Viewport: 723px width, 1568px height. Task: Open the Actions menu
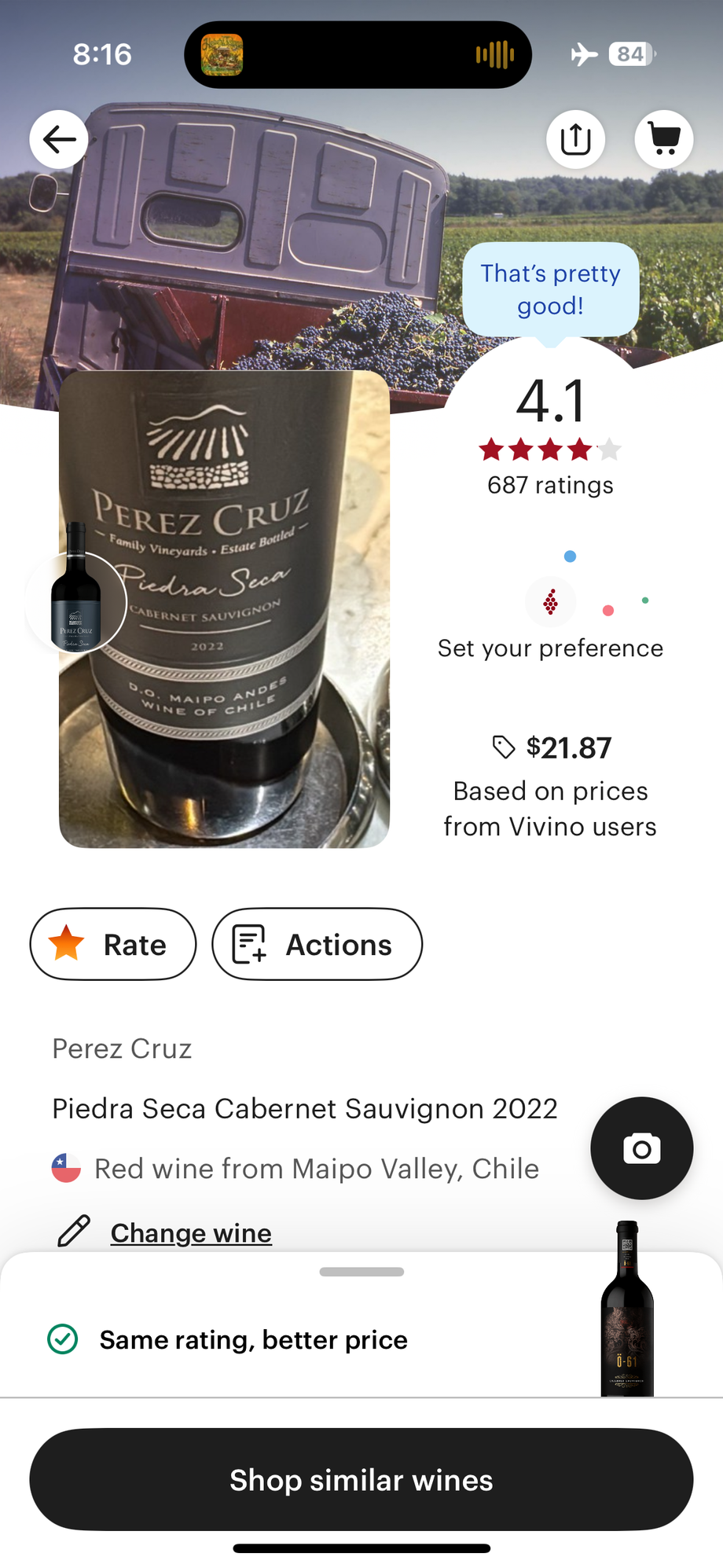317,944
